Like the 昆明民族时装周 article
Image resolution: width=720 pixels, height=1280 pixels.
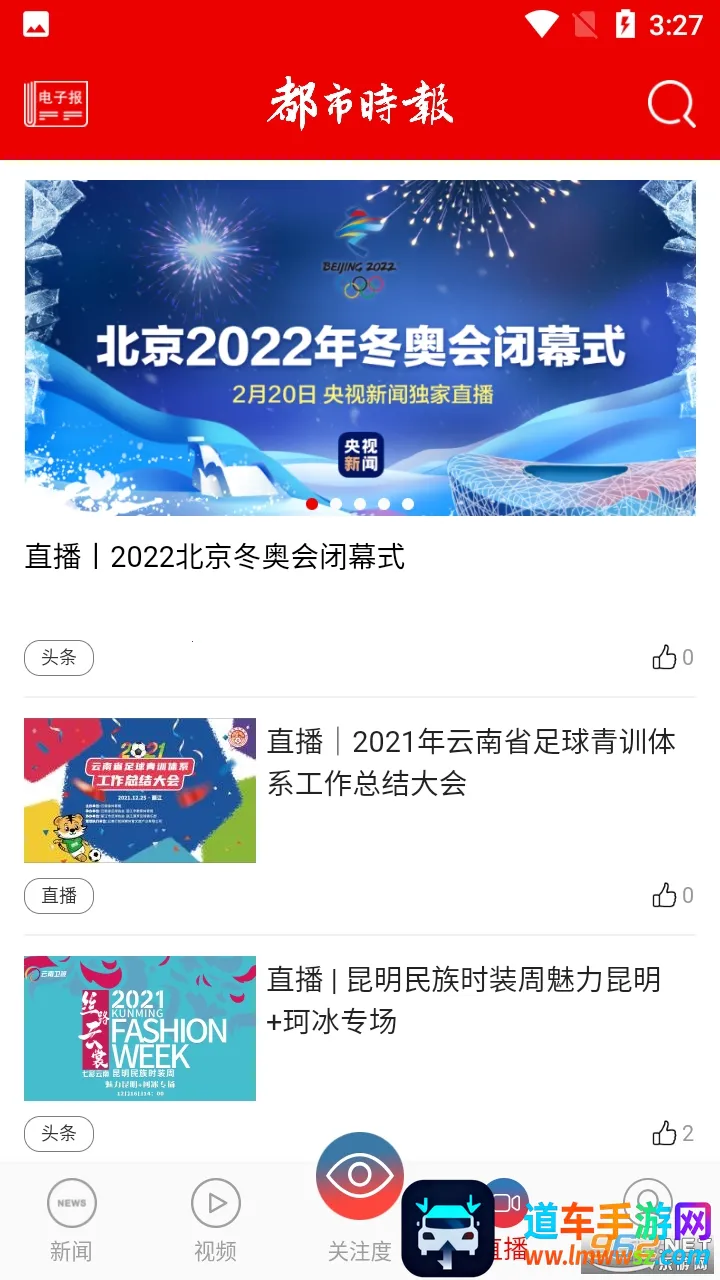(x=665, y=1133)
